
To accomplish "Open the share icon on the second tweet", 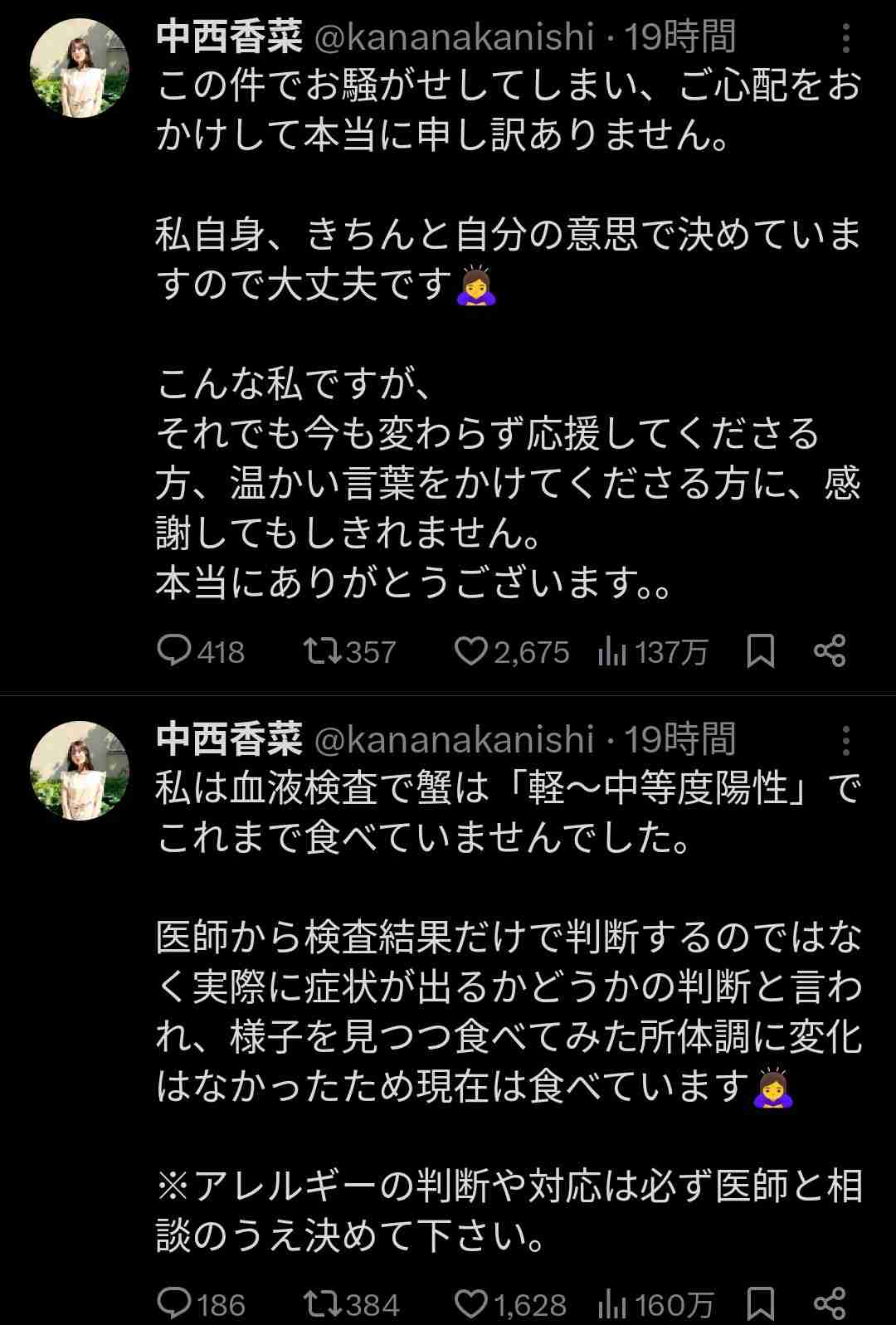I will pos(830,1296).
